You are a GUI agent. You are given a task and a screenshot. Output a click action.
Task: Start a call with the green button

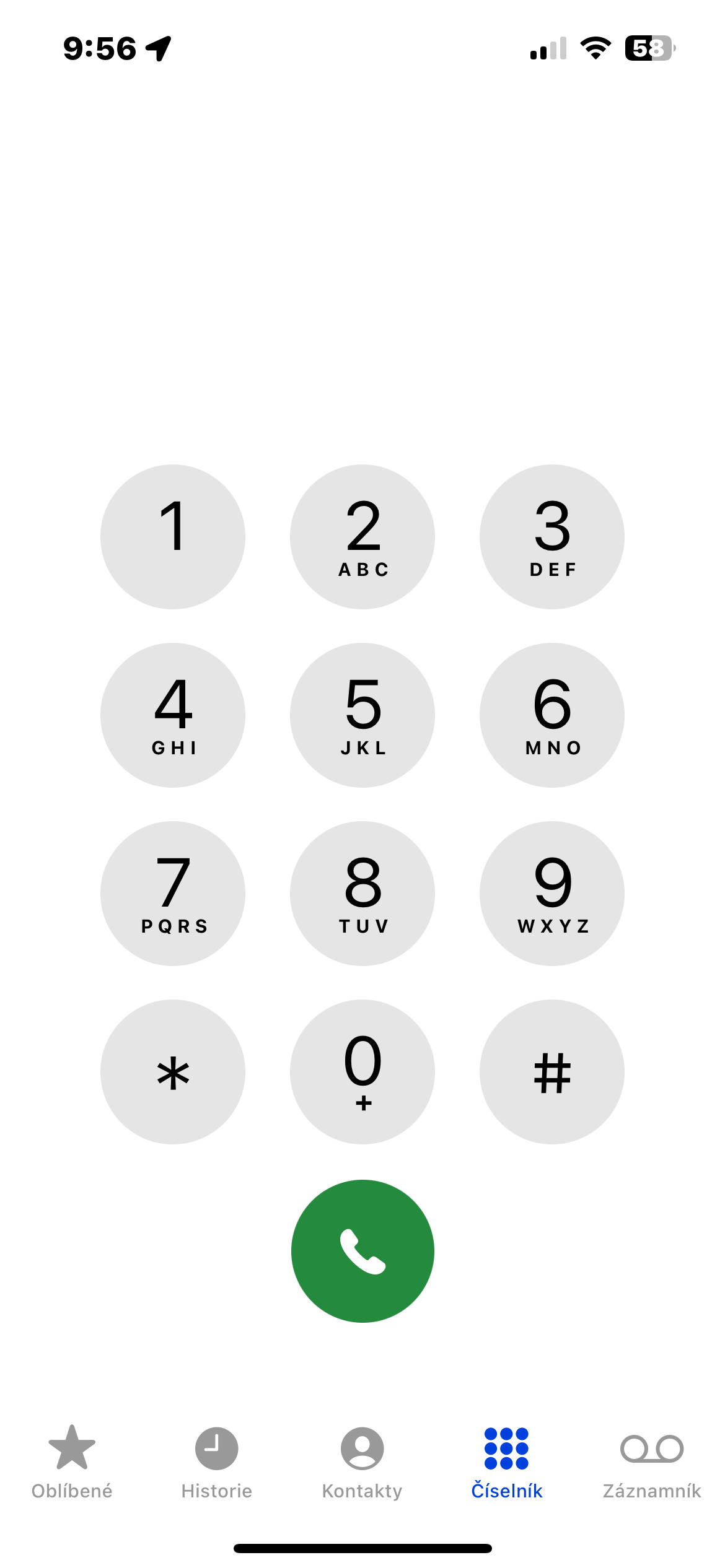pyautogui.click(x=362, y=1251)
